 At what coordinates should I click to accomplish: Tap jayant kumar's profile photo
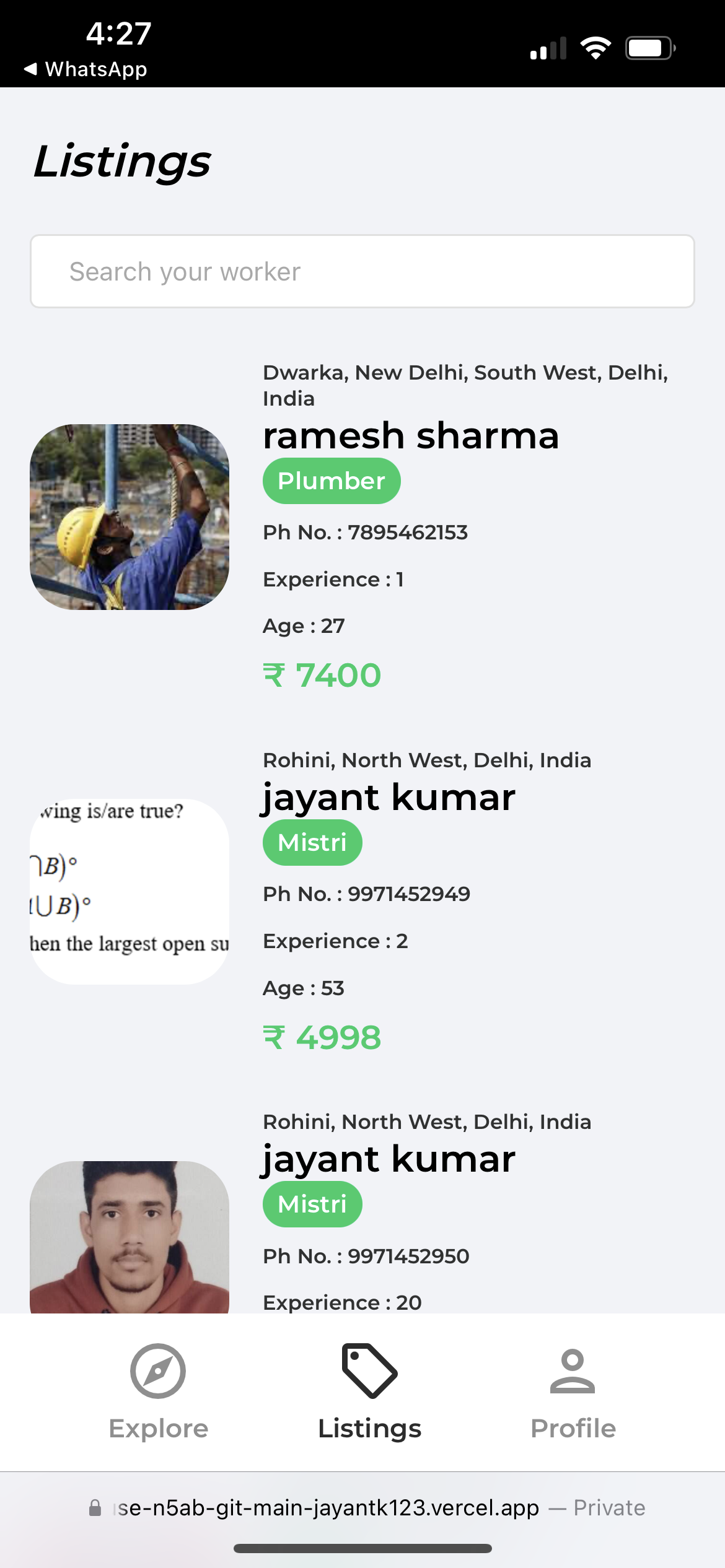(x=129, y=1239)
